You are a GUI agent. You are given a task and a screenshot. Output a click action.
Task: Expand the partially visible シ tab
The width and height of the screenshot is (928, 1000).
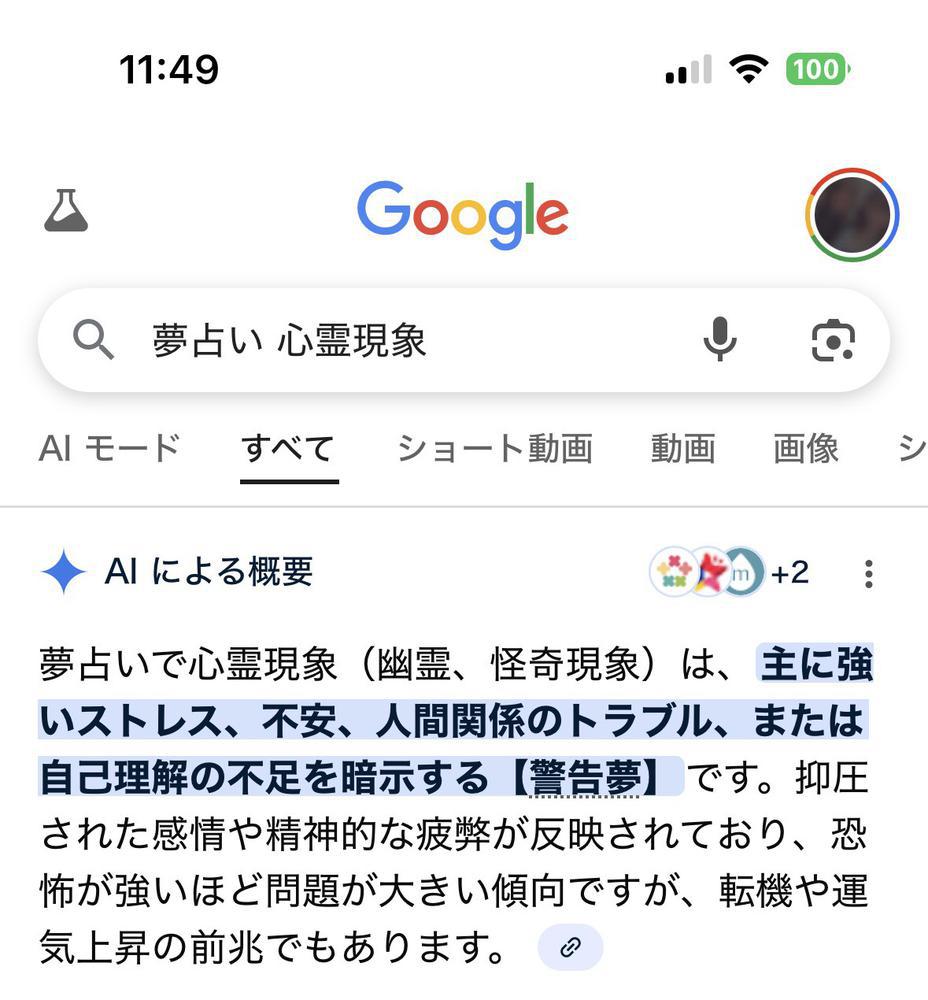click(912, 448)
